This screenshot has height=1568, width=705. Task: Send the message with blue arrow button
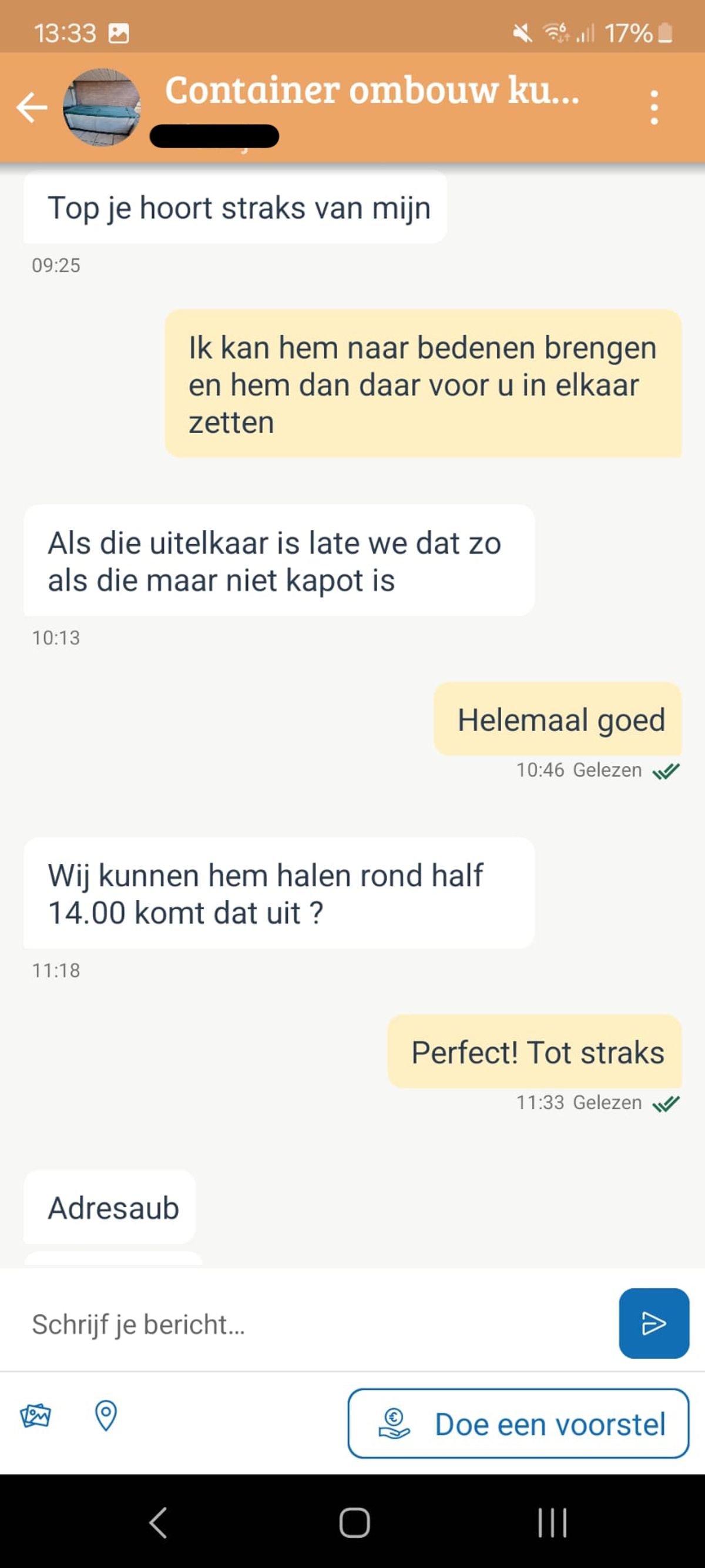[x=653, y=1324]
